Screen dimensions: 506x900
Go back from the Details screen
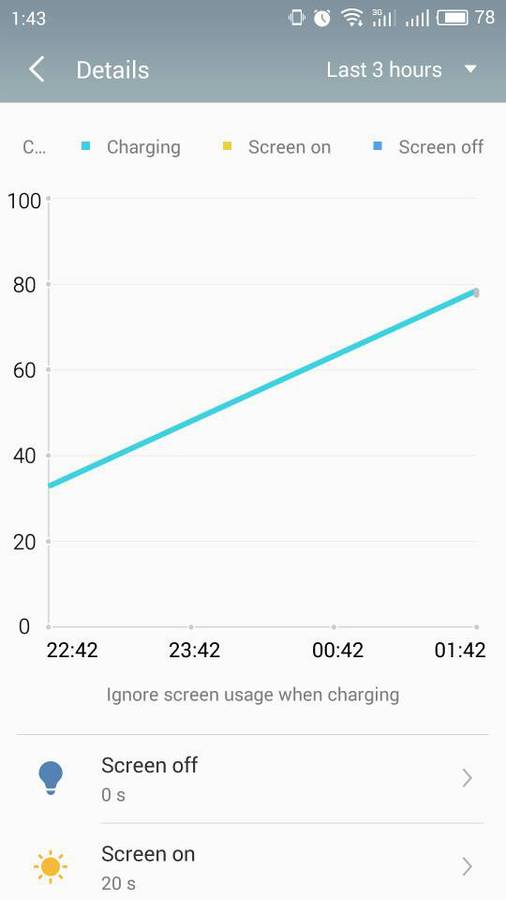click(x=37, y=70)
